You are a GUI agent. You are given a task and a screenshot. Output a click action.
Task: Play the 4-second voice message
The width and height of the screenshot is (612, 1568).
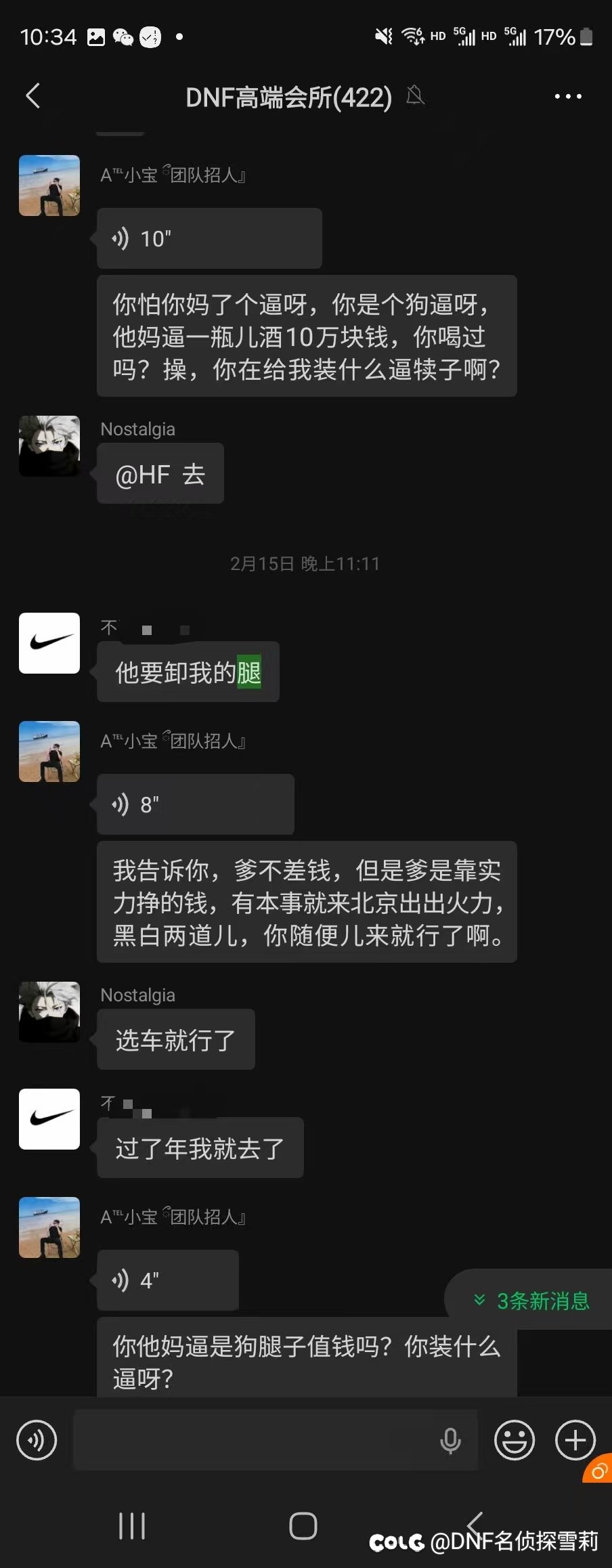[x=167, y=1280]
